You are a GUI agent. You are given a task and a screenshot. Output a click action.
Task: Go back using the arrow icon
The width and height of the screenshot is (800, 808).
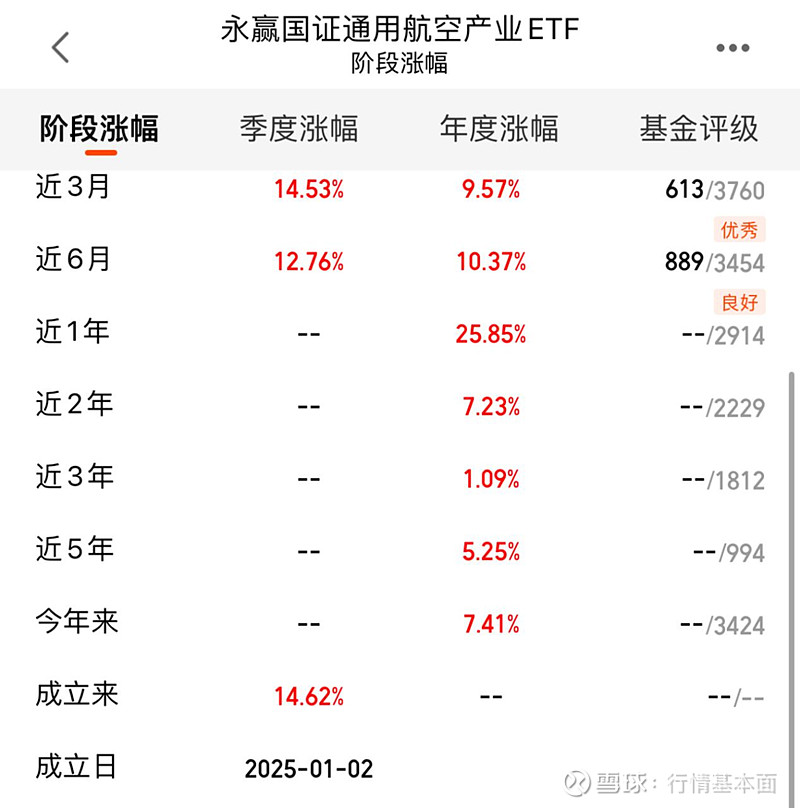(x=61, y=47)
